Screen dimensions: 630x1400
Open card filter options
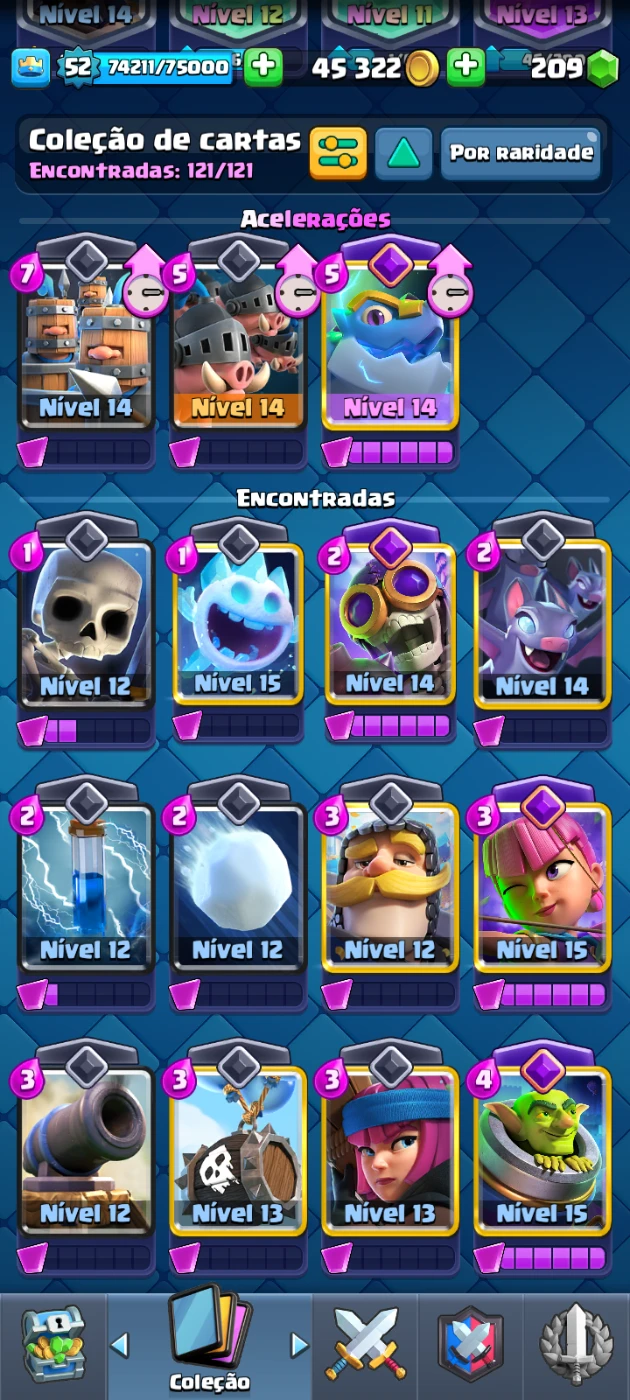coord(338,152)
